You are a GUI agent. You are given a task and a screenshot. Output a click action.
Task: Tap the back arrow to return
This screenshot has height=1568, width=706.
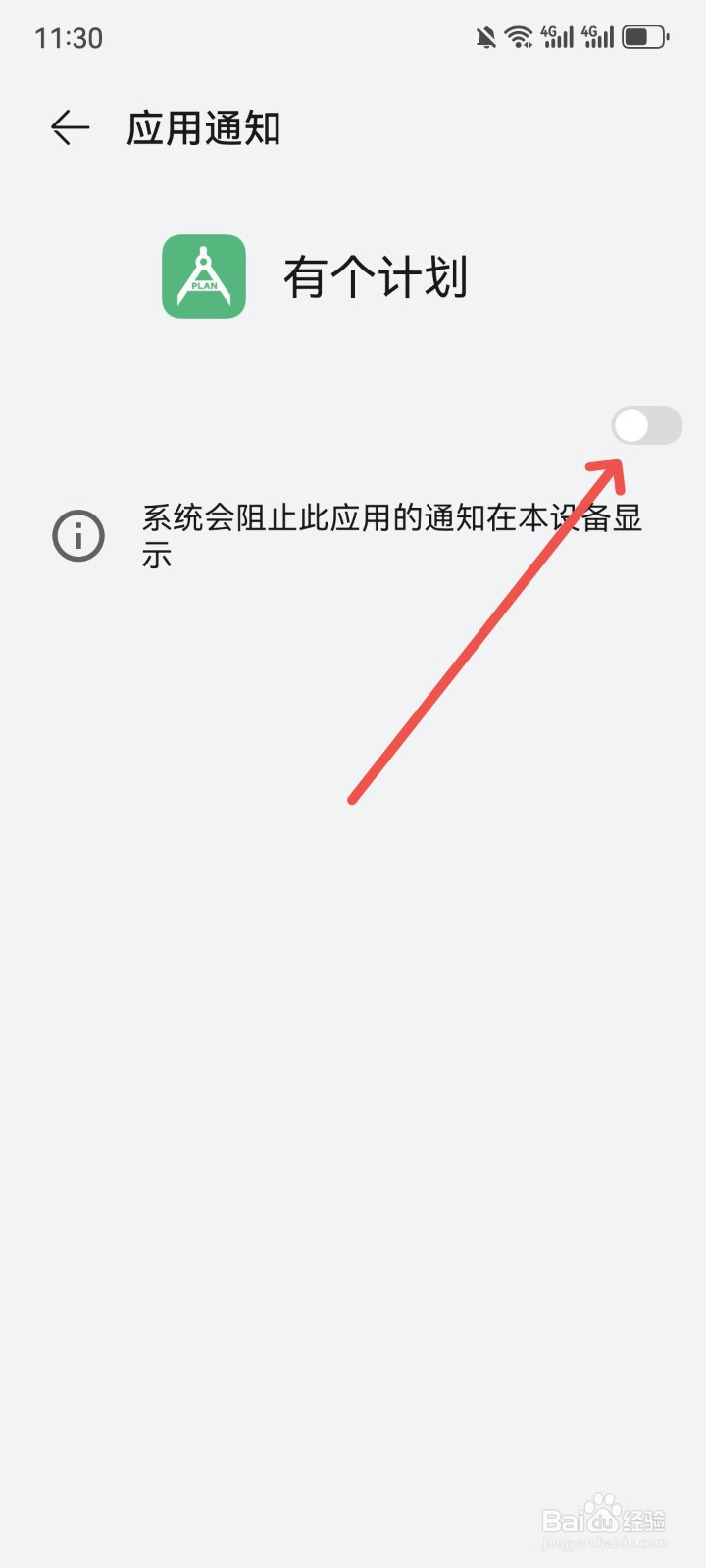point(67,127)
